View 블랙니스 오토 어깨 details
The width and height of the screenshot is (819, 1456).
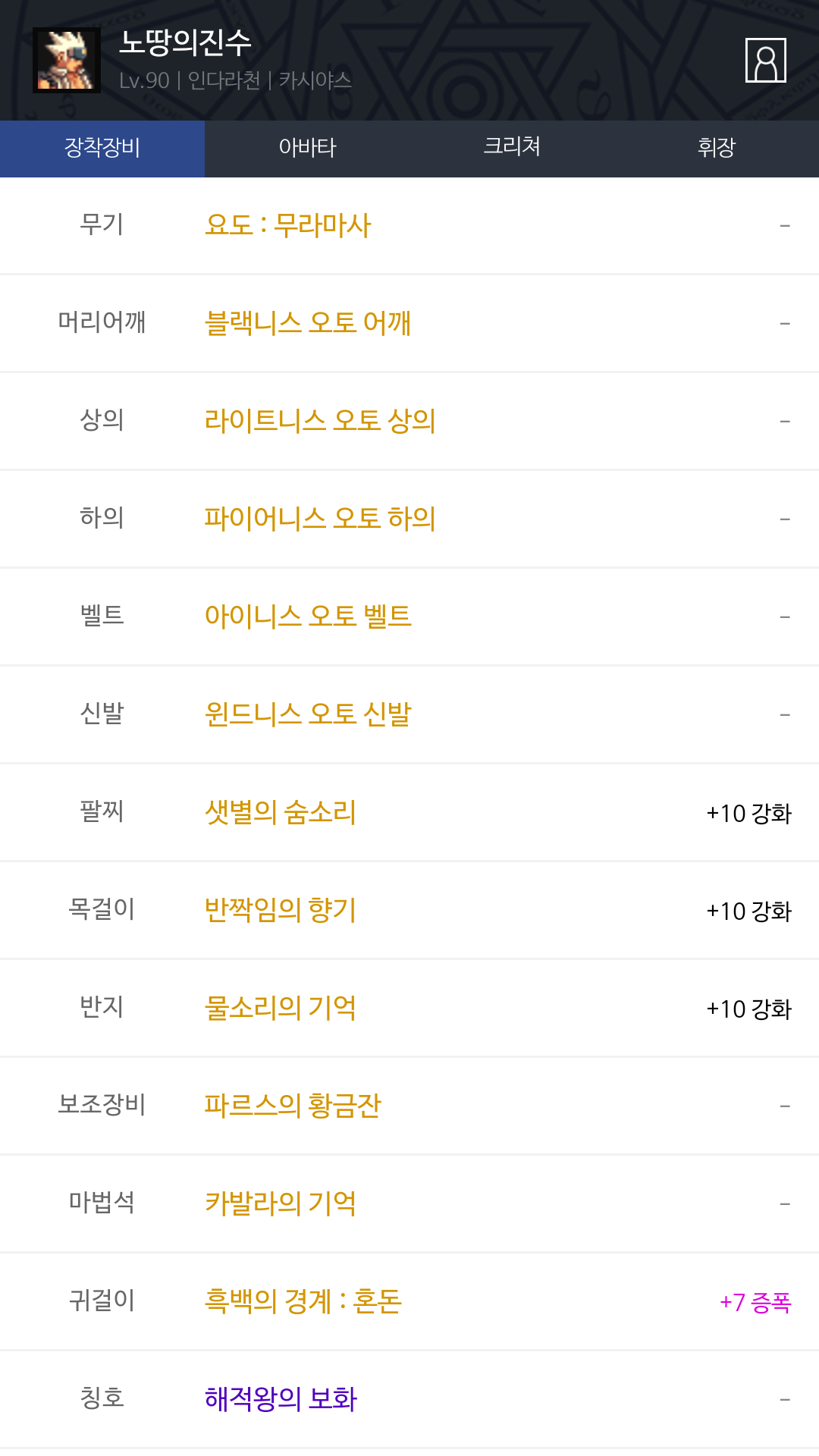click(308, 323)
